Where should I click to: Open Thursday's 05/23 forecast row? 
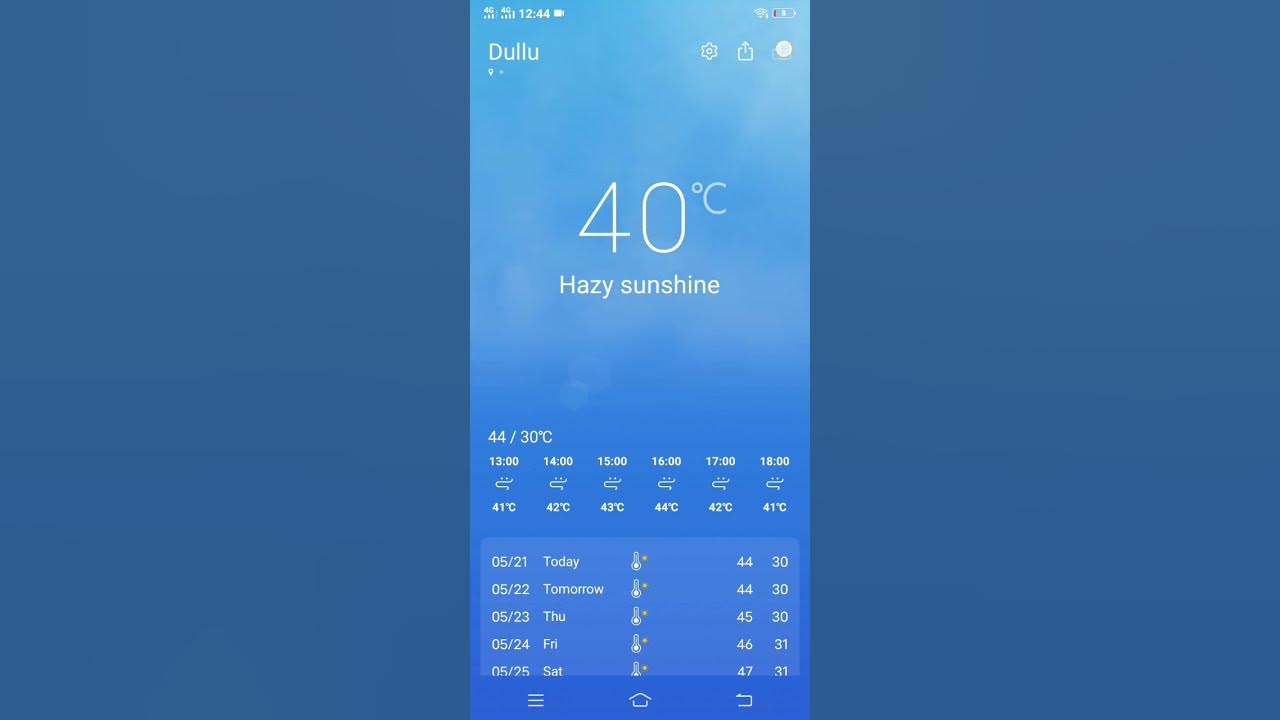(x=639, y=617)
